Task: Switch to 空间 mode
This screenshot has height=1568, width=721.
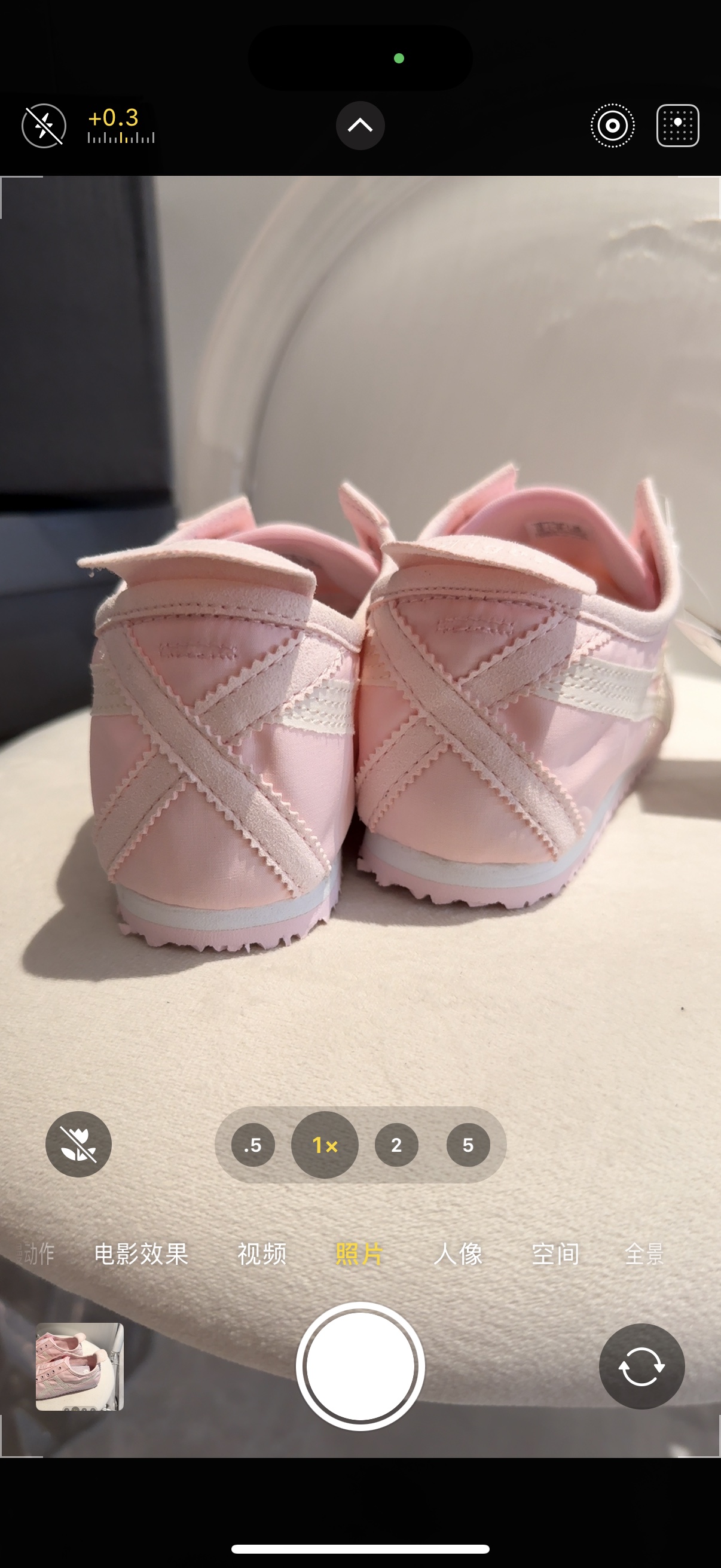Action: pos(555,1254)
